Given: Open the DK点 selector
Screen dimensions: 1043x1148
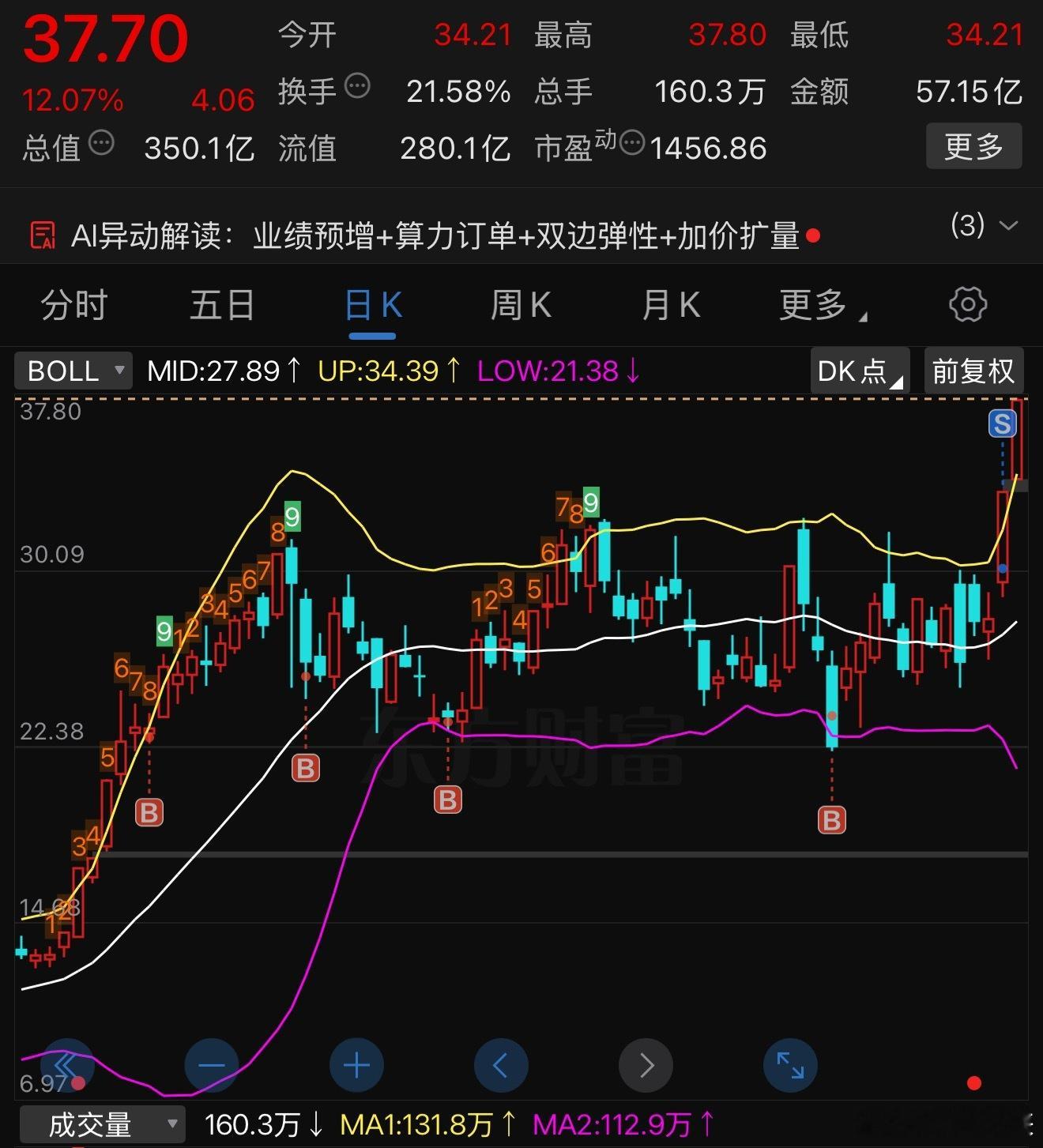Looking at the screenshot, I should [x=860, y=371].
